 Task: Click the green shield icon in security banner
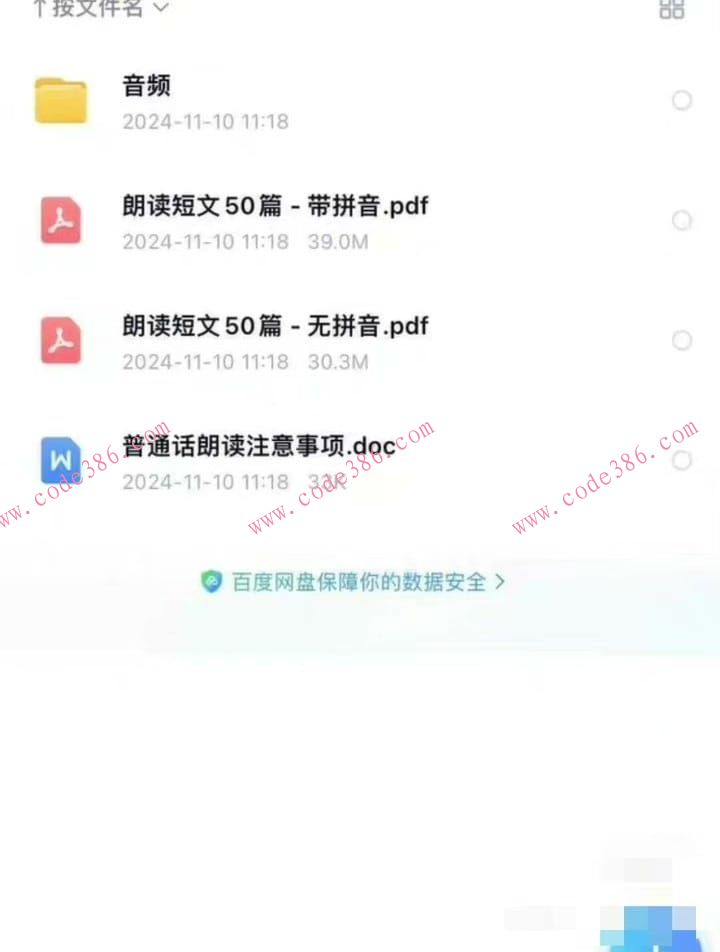pyautogui.click(x=211, y=582)
